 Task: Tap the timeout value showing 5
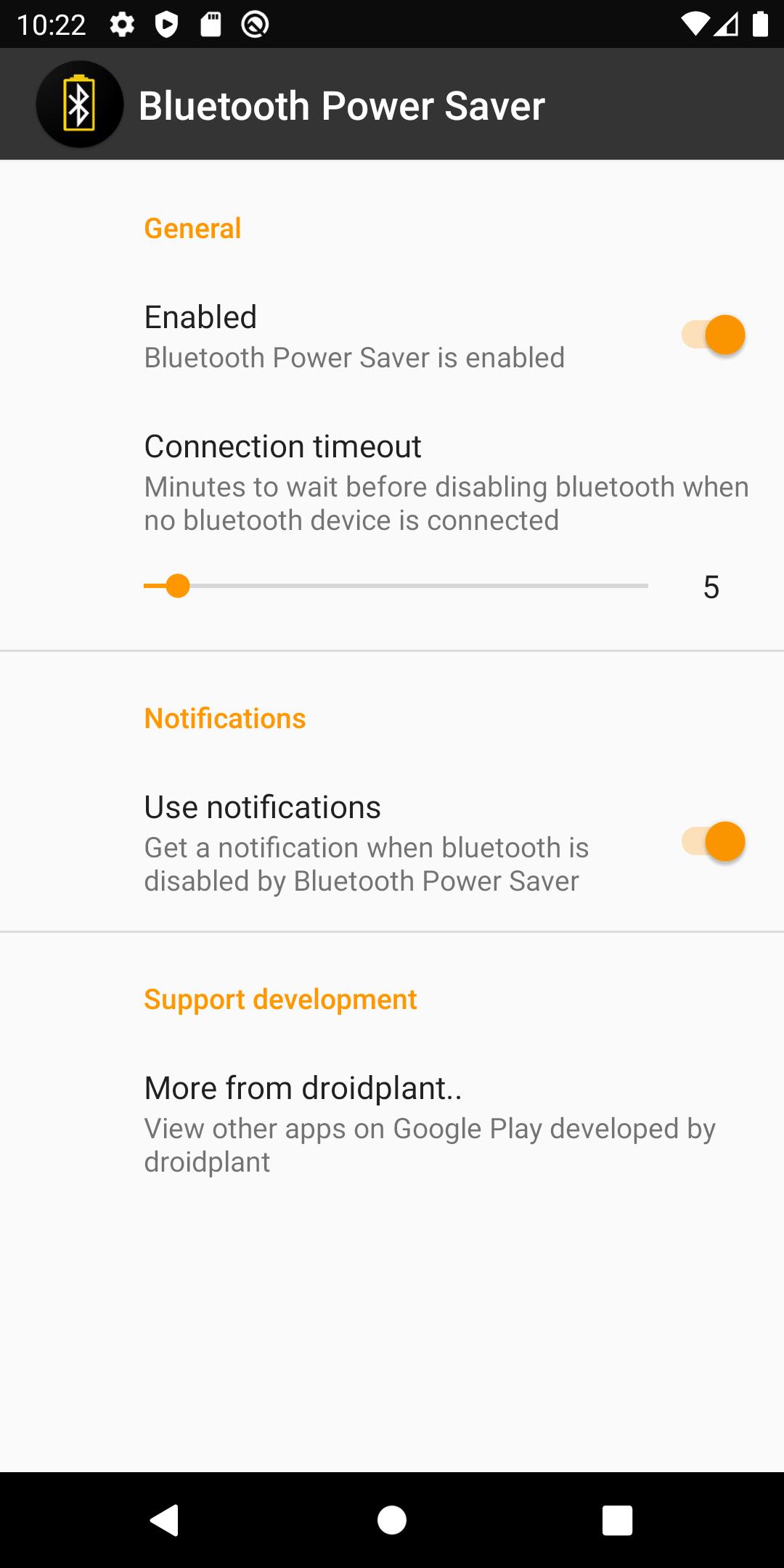click(711, 586)
